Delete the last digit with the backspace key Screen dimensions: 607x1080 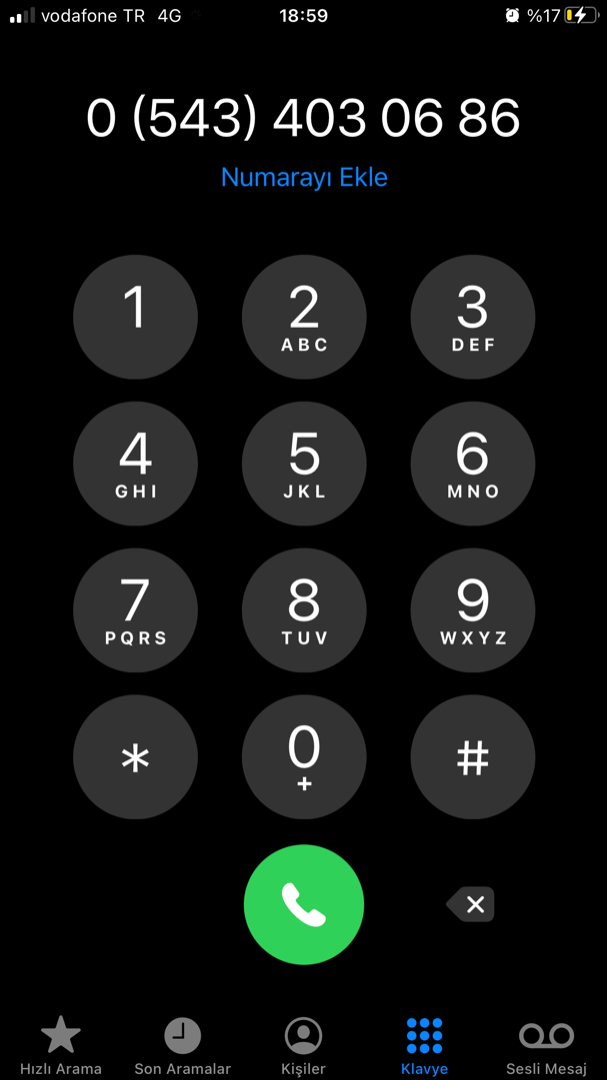[471, 904]
